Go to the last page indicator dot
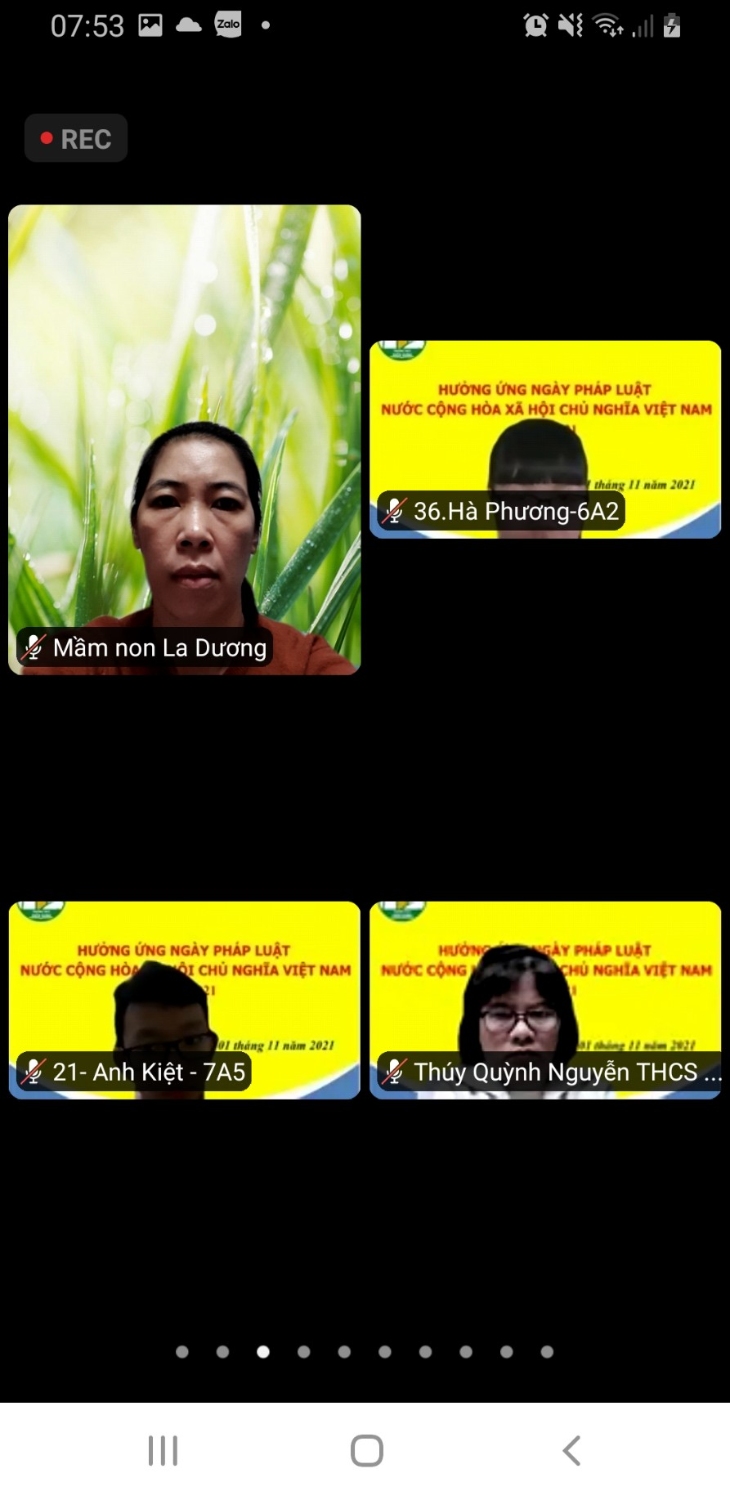Screen dimensions: 730x1500 tap(547, 1352)
